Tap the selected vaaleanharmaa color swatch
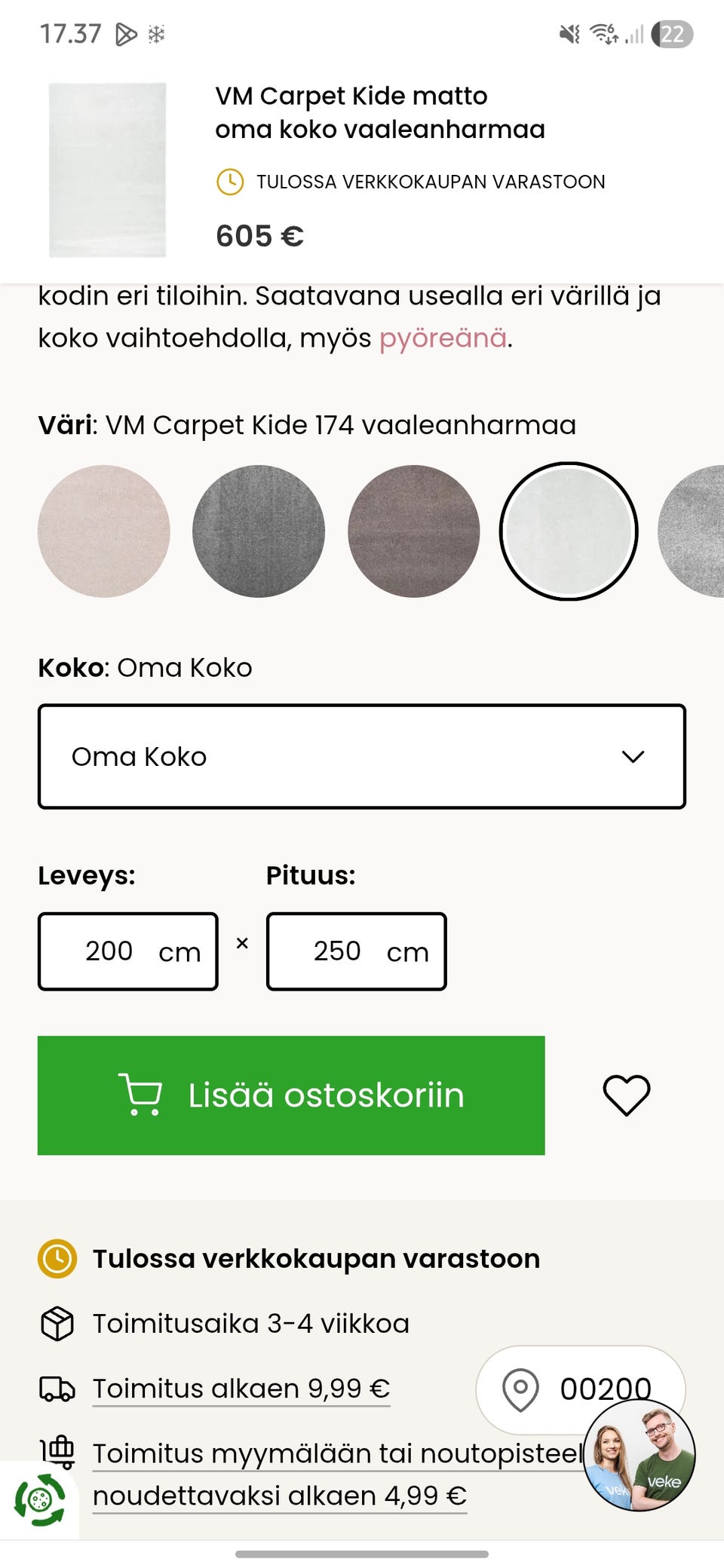Screen dimensions: 724x1568 (569, 531)
